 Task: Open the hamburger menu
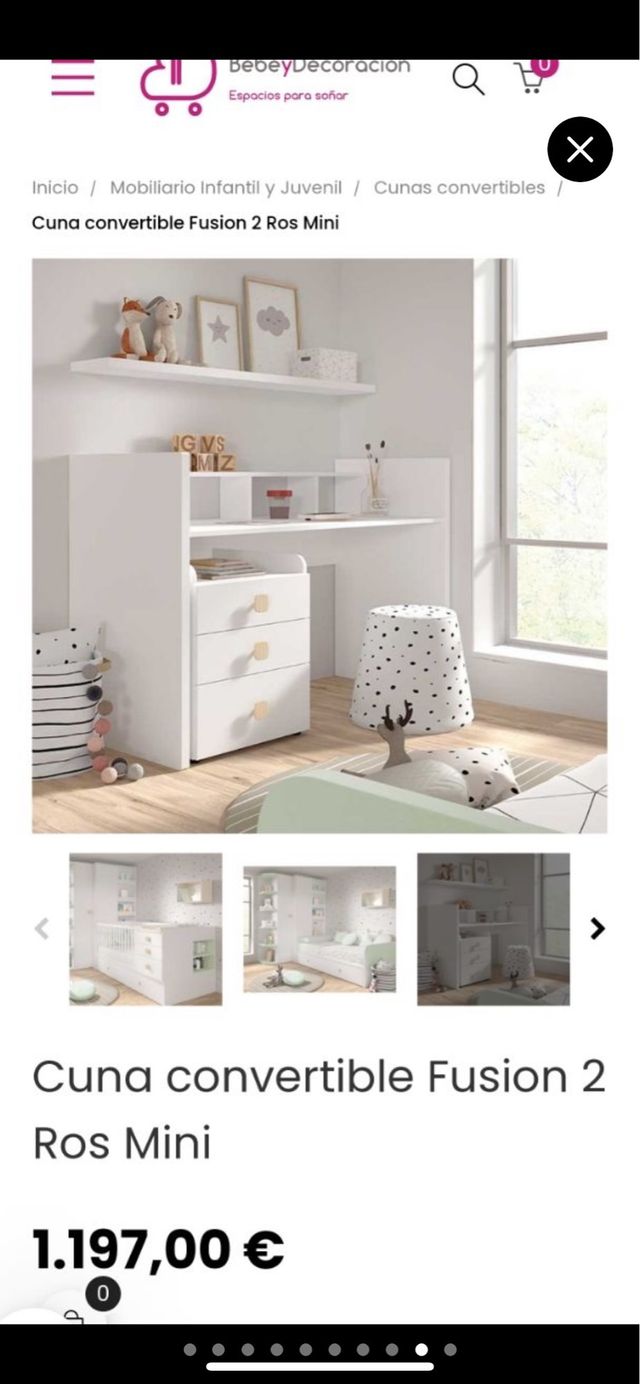(x=73, y=78)
